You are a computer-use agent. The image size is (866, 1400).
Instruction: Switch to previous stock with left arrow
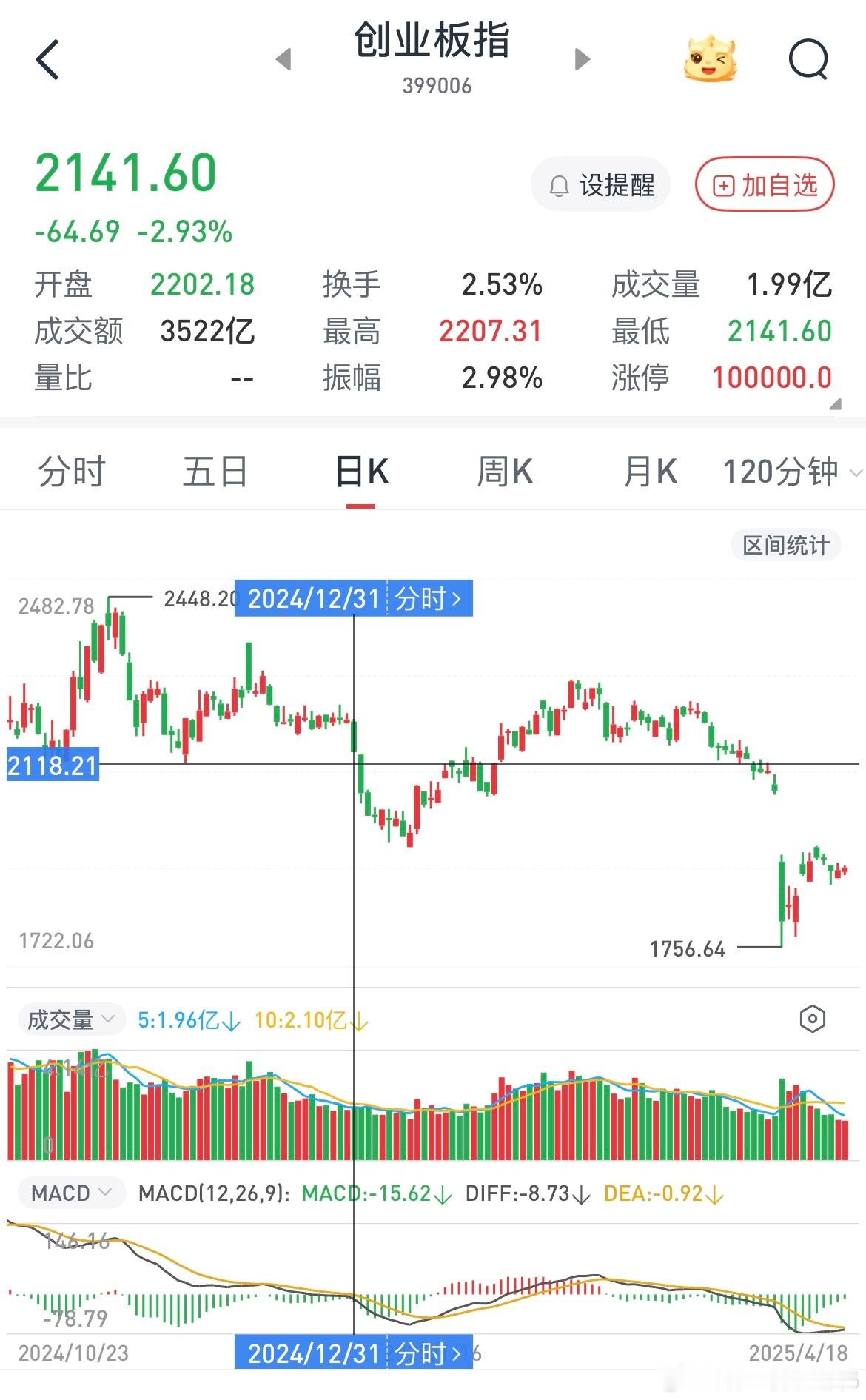(283, 59)
